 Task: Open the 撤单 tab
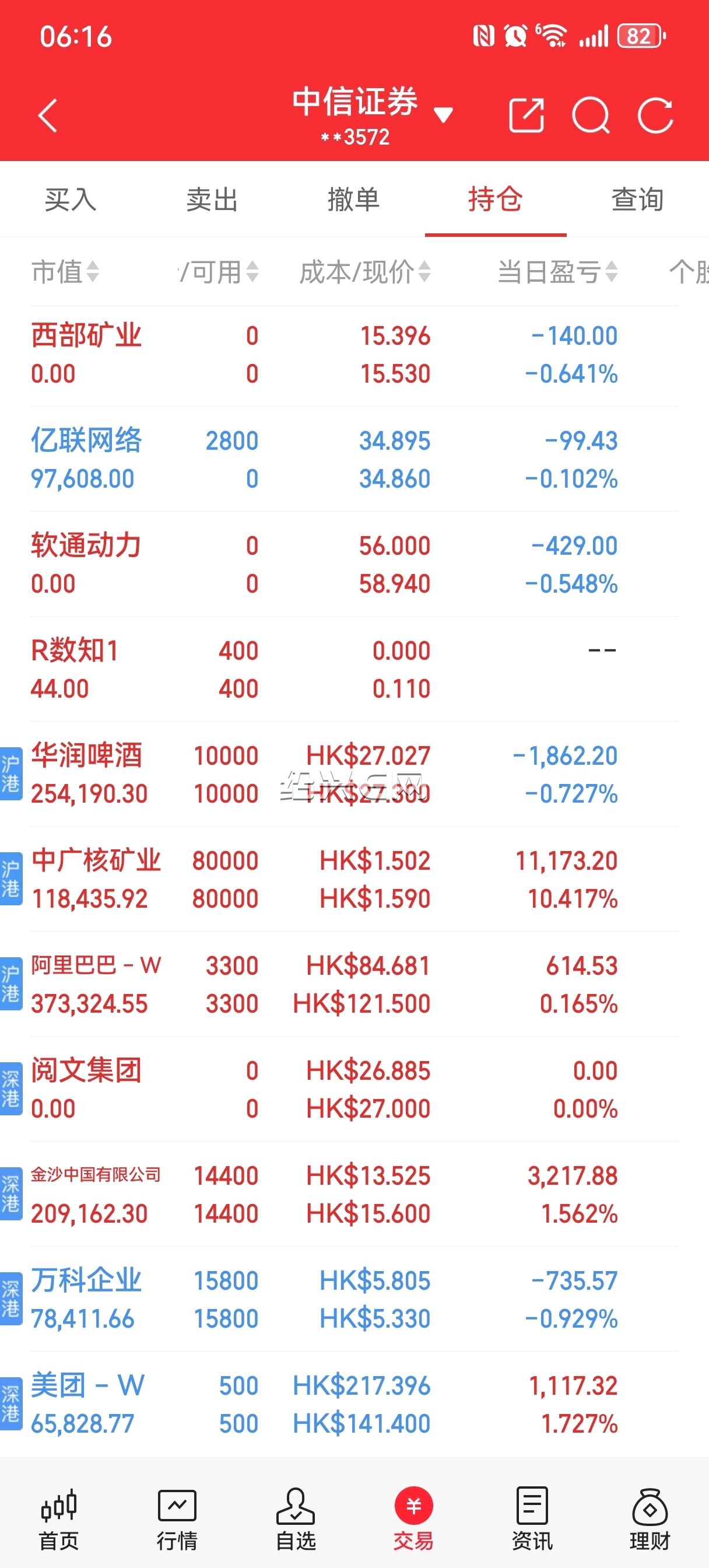[x=353, y=199]
